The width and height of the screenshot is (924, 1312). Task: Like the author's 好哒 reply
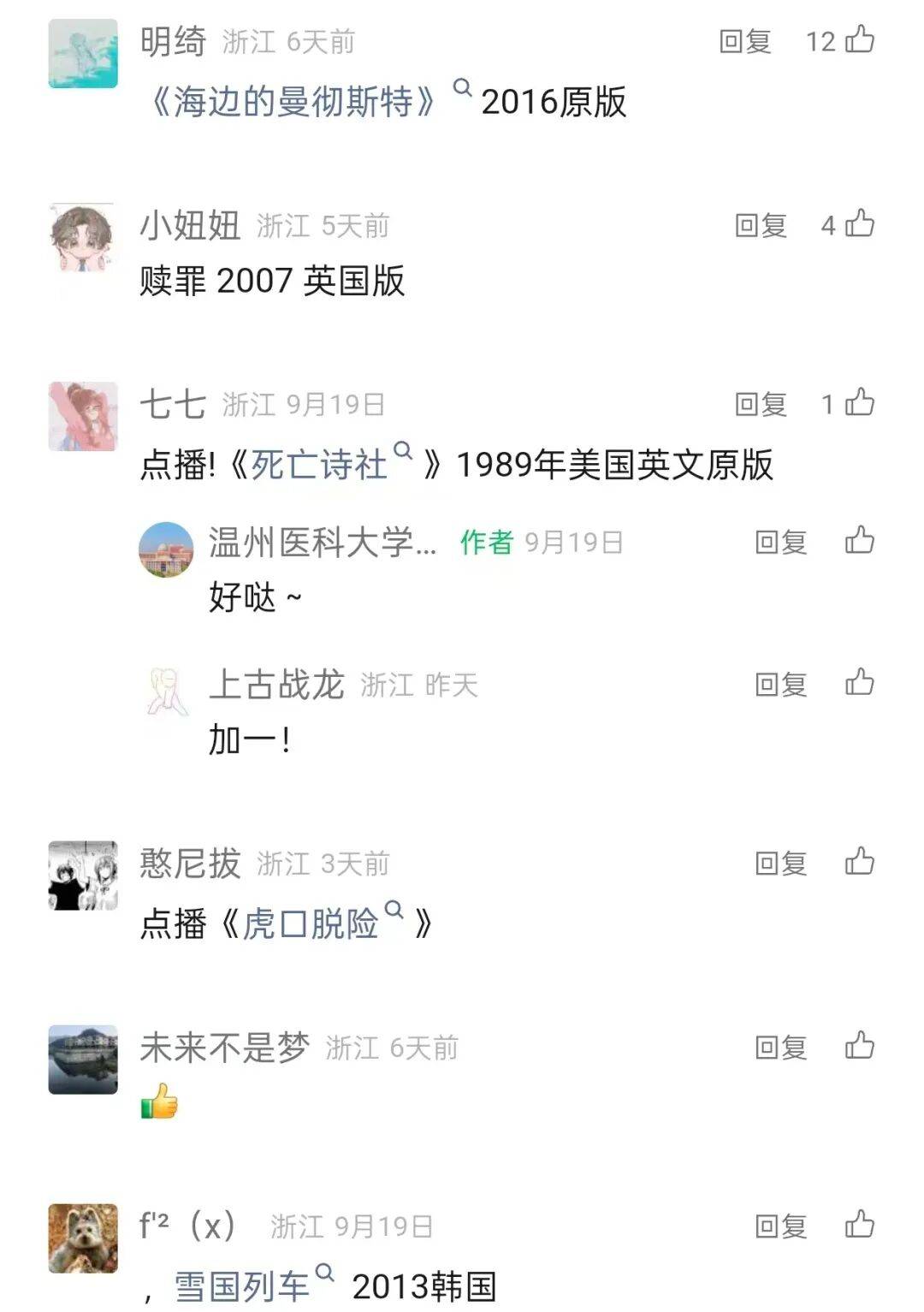pyautogui.click(x=859, y=541)
